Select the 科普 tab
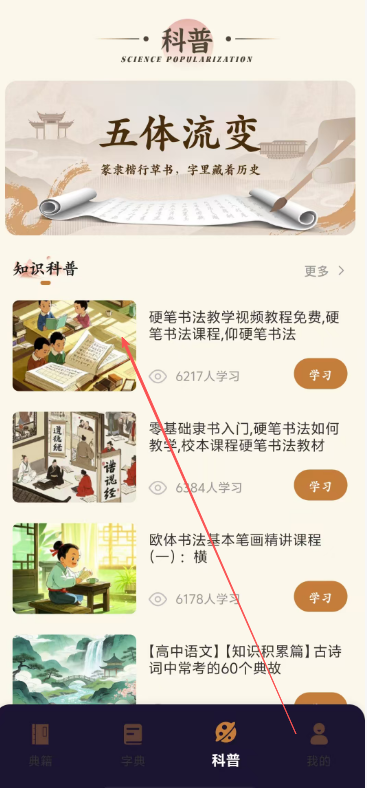This screenshot has width=367, height=788. pyautogui.click(x=226, y=745)
